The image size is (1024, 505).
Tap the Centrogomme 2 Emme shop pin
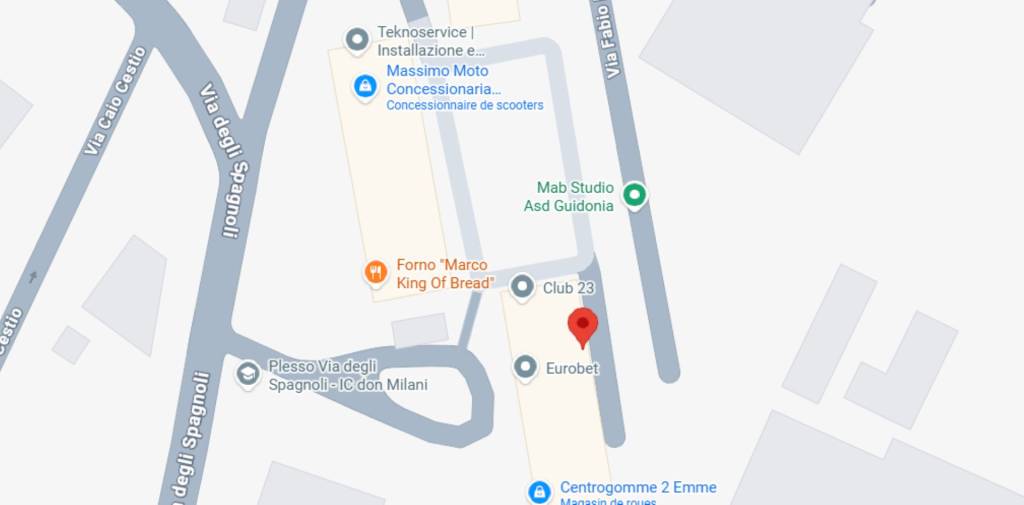[x=540, y=491]
